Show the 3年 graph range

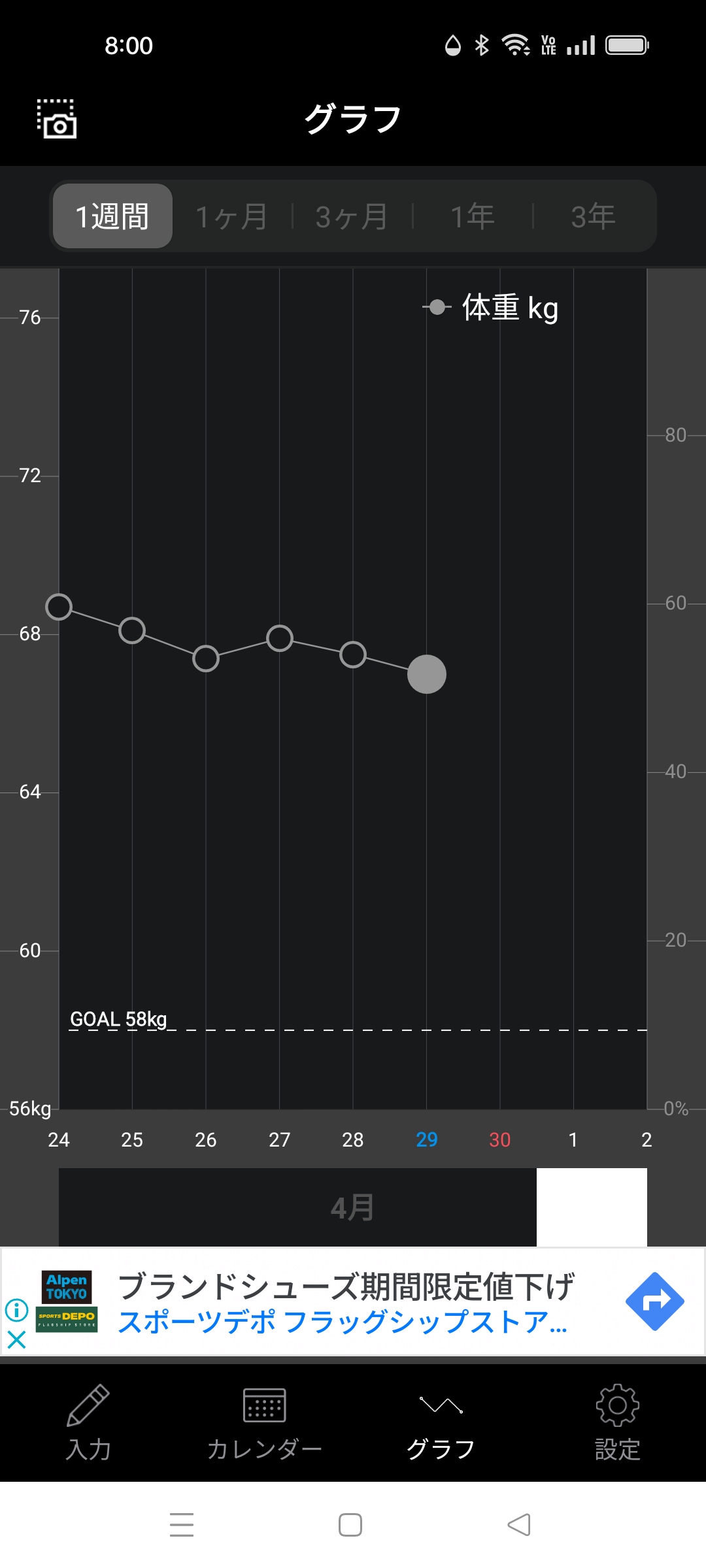[593, 216]
